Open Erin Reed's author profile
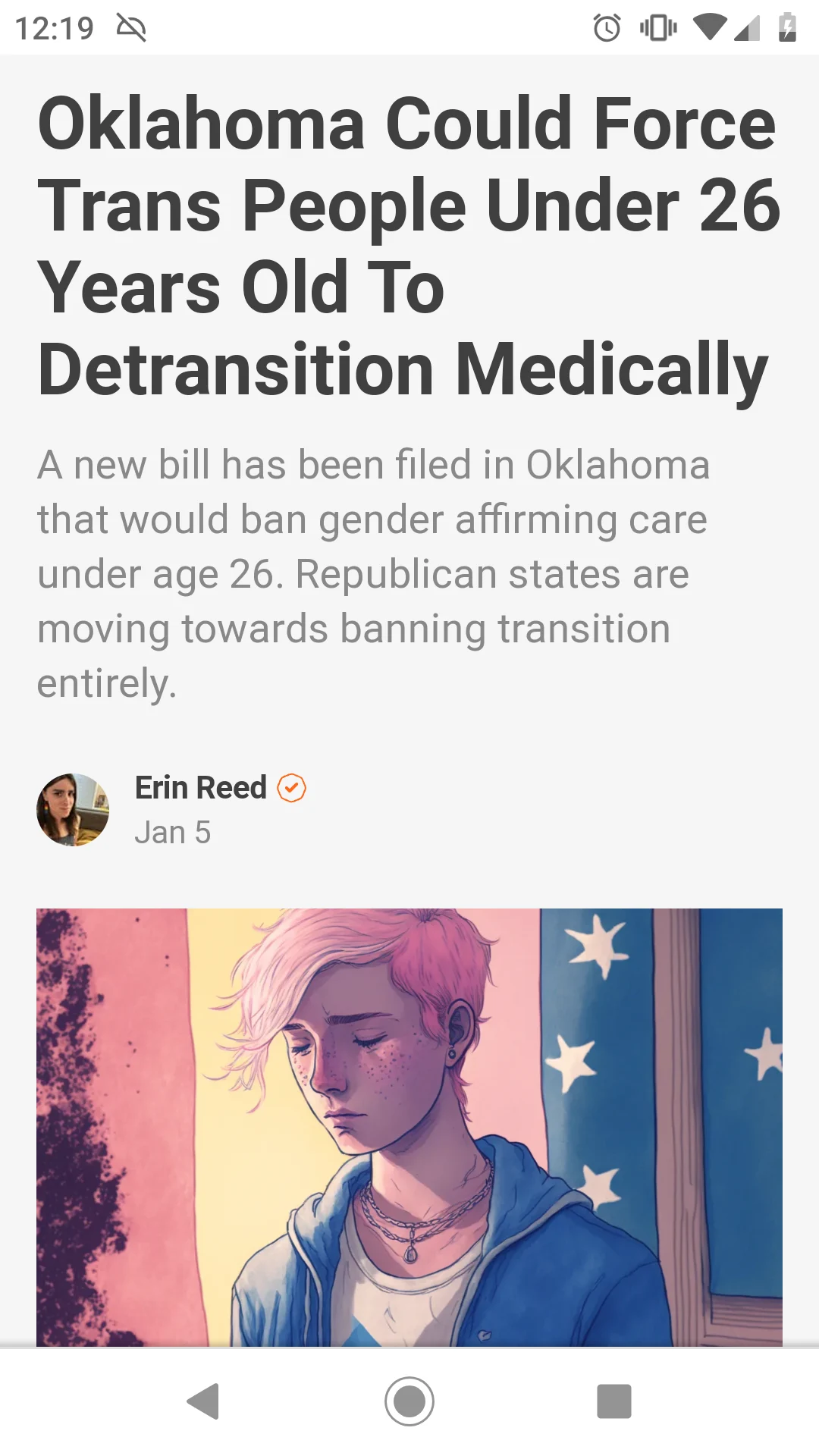The width and height of the screenshot is (819, 1456). (201, 788)
